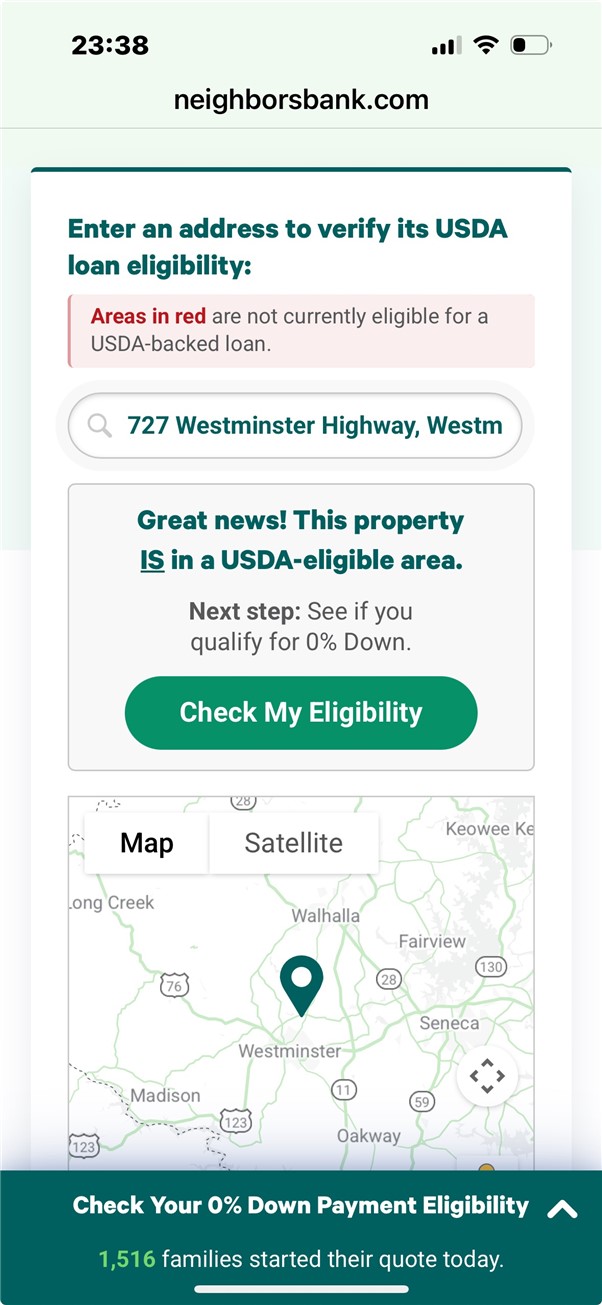Tap the neighborsbank.com address bar
Viewport: 602px width, 1305px height.
[301, 100]
